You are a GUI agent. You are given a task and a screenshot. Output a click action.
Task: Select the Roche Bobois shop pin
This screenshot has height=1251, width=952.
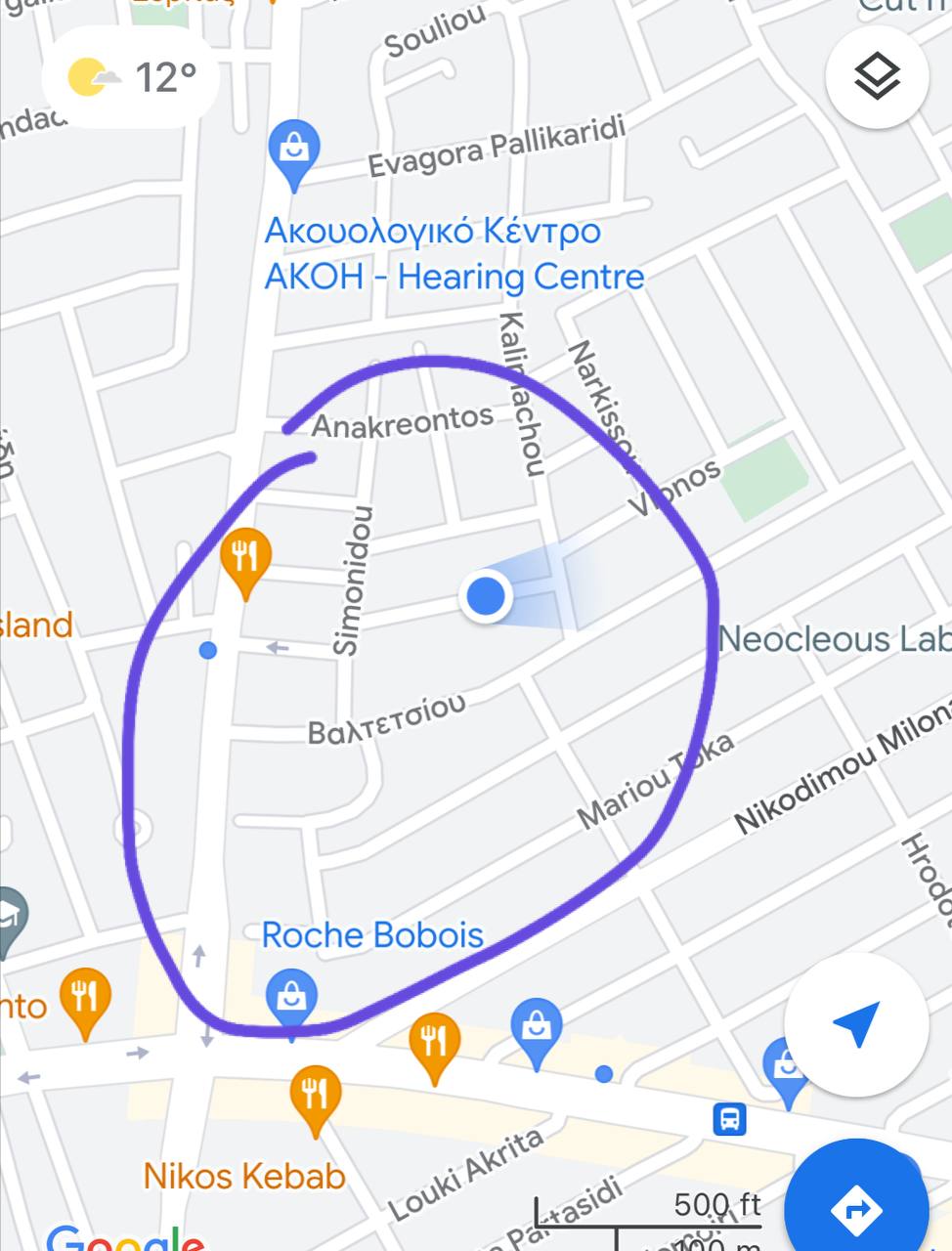[x=291, y=997]
